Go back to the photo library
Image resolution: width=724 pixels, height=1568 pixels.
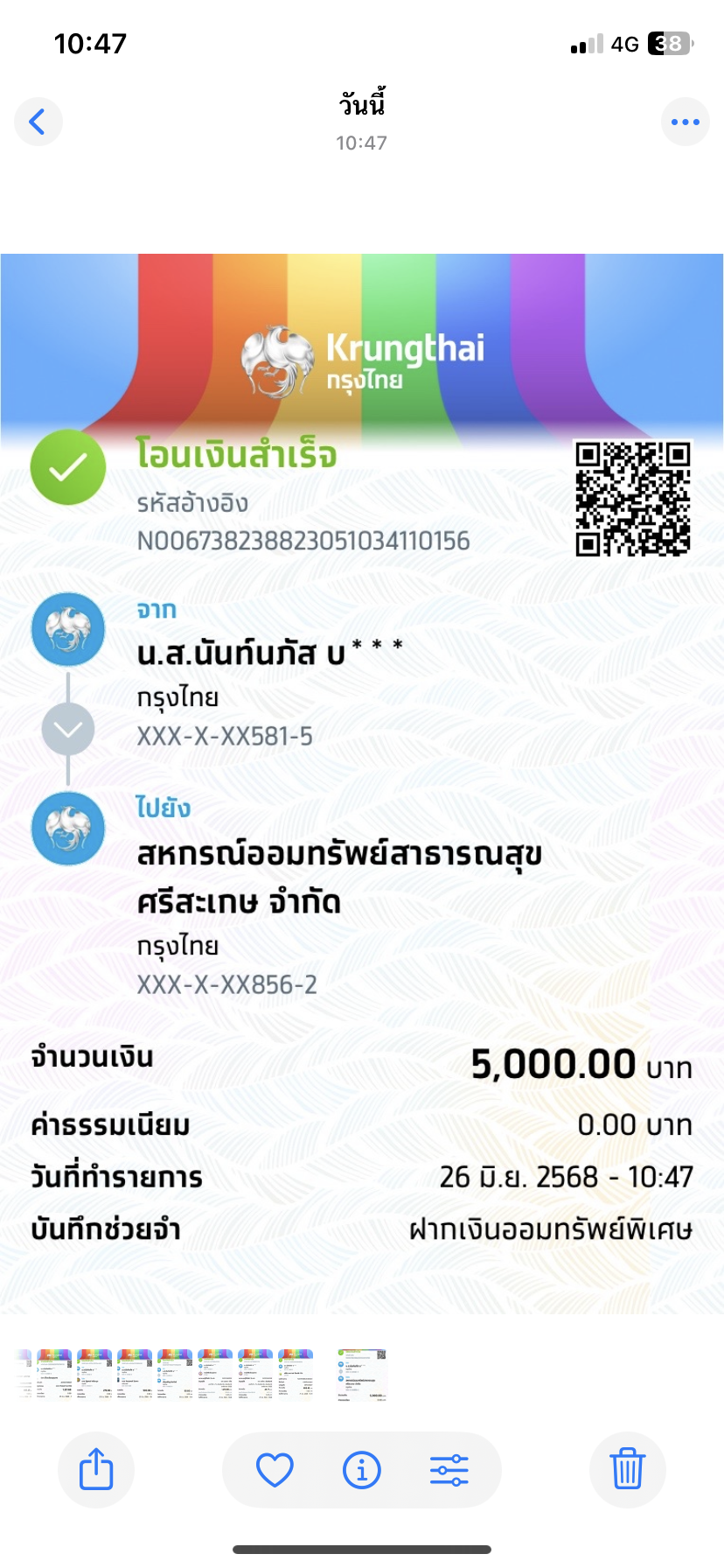(x=38, y=122)
